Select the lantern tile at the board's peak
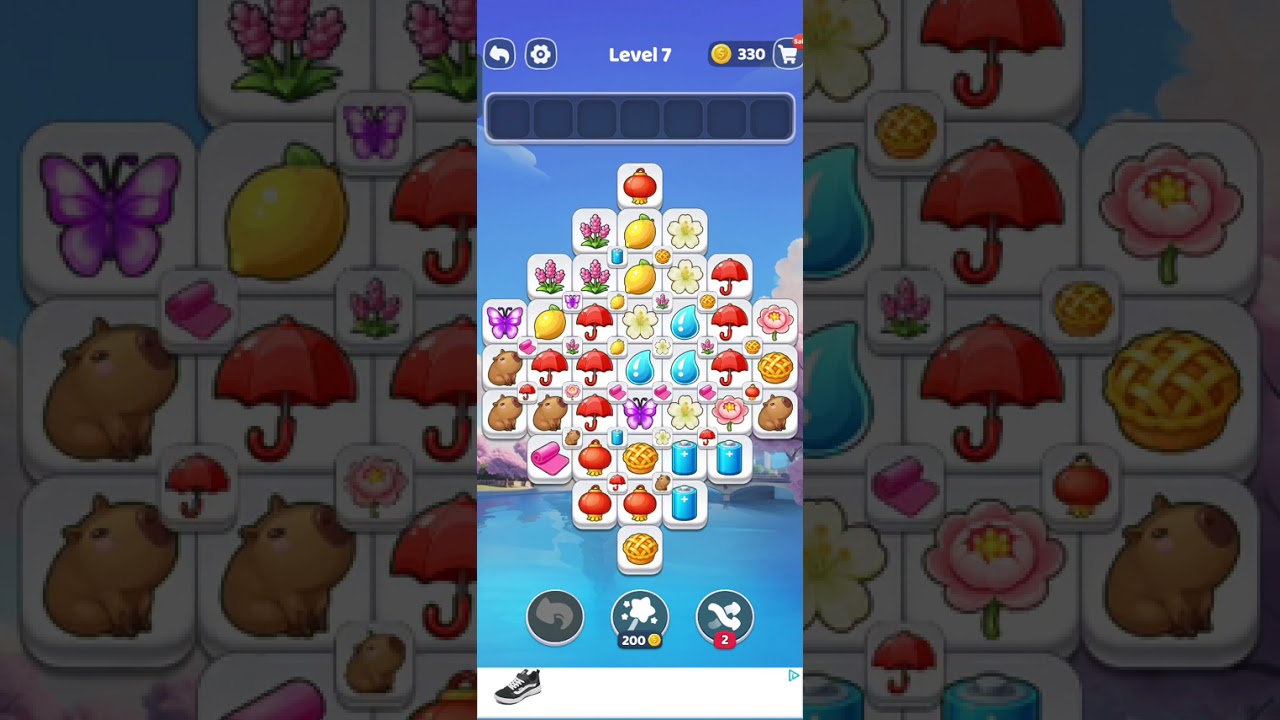The width and height of the screenshot is (1280, 720). pos(640,187)
